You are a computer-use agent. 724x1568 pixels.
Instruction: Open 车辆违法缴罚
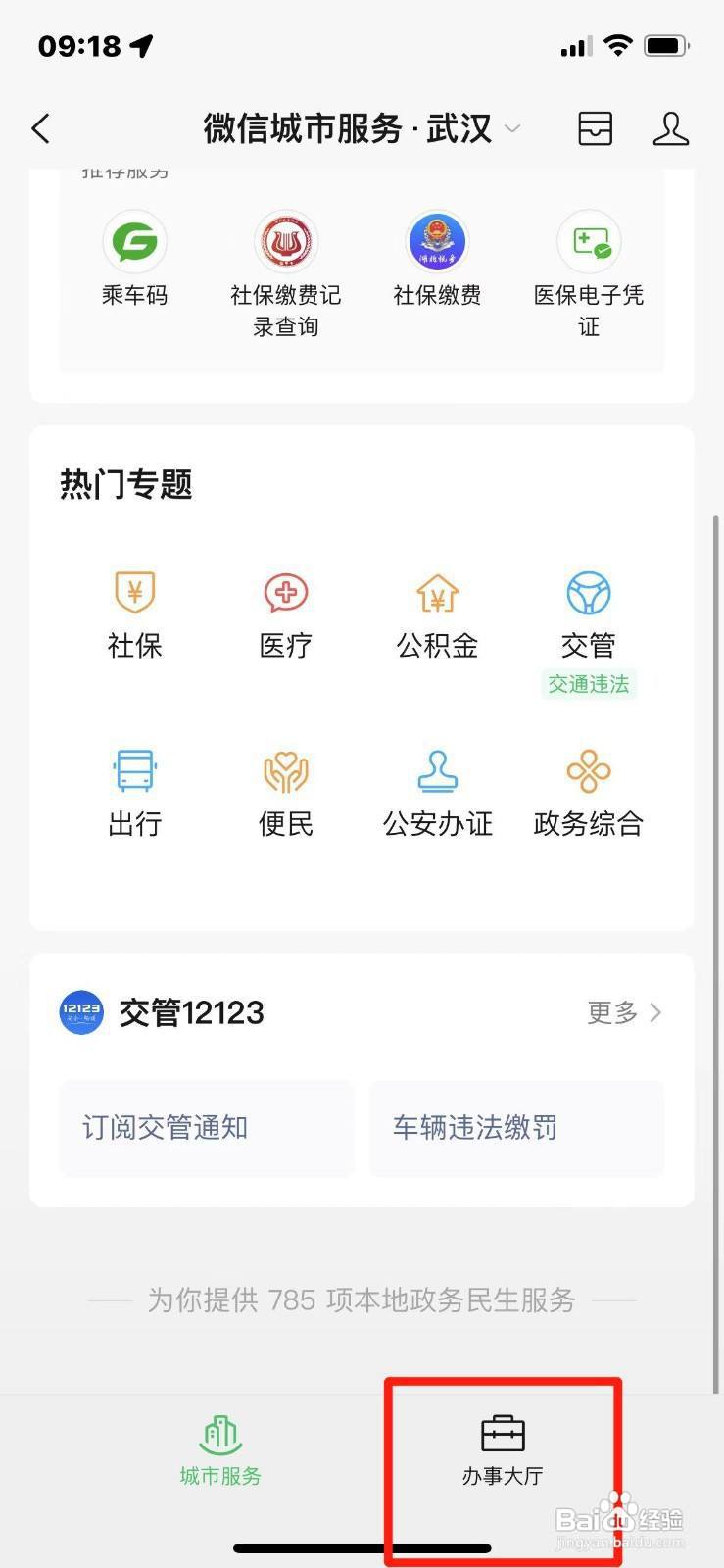click(516, 1128)
